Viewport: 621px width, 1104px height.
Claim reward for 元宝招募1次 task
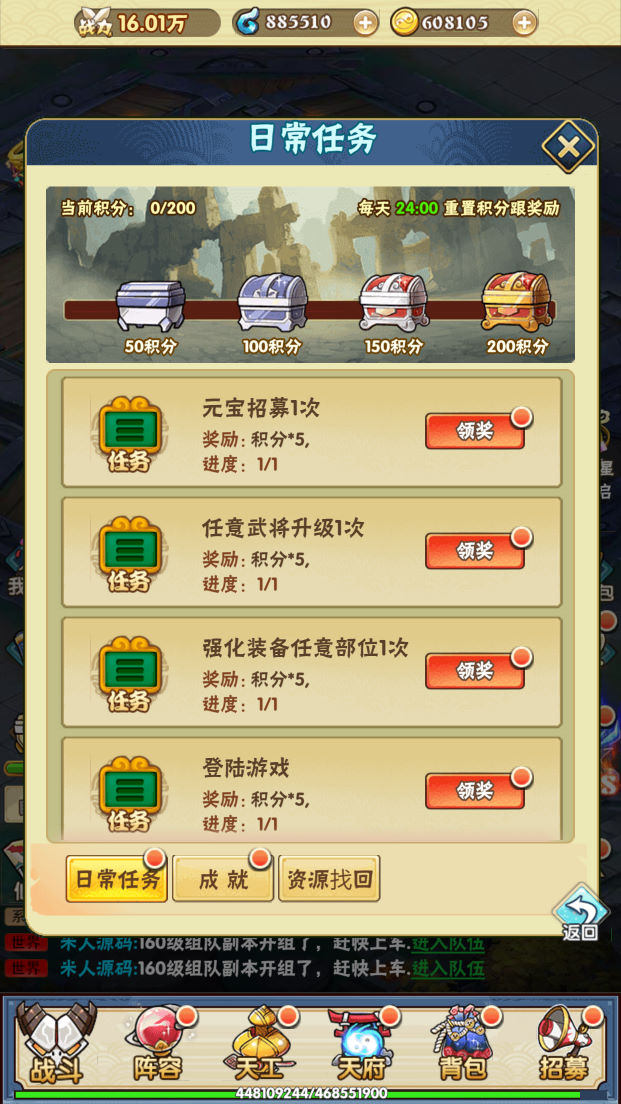click(x=475, y=431)
